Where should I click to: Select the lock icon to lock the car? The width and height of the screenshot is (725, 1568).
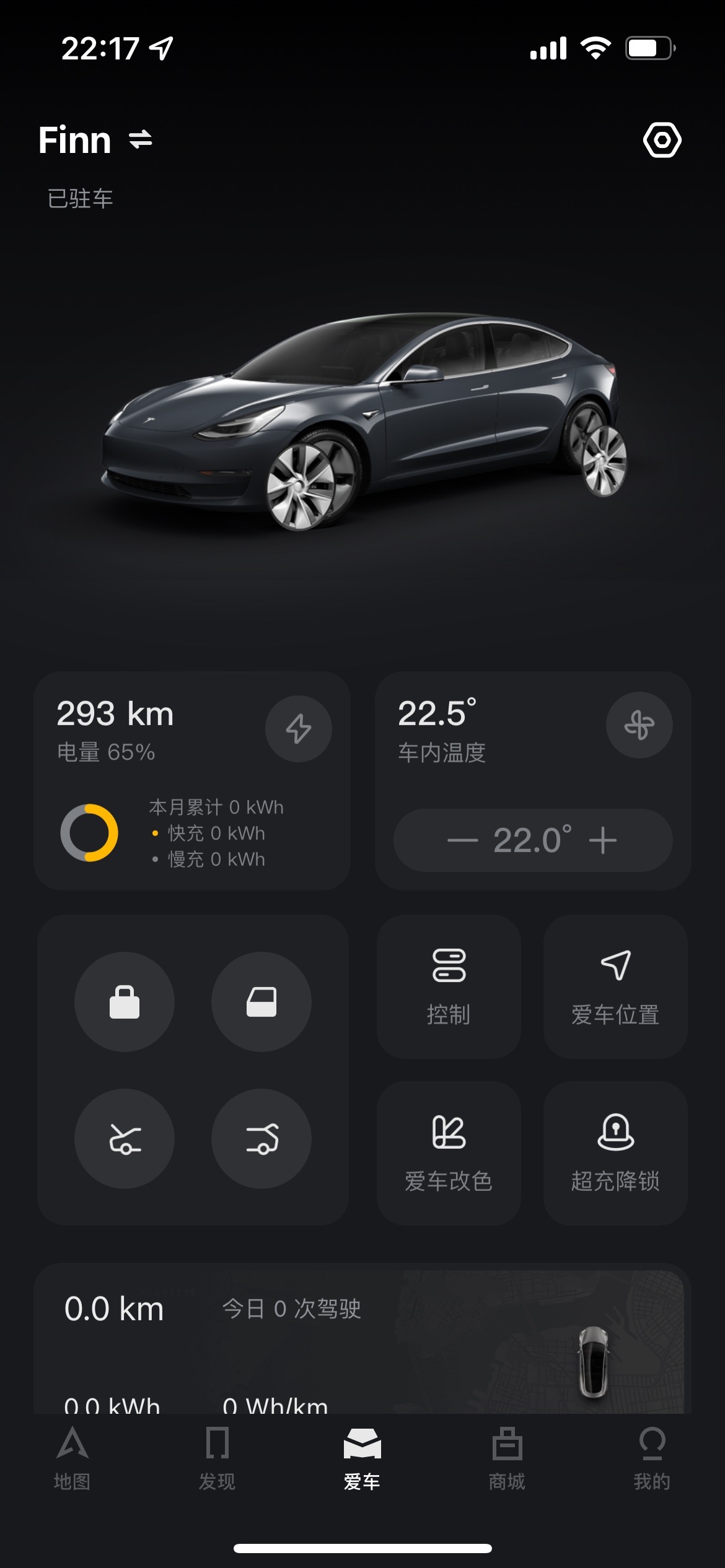pos(124,1002)
